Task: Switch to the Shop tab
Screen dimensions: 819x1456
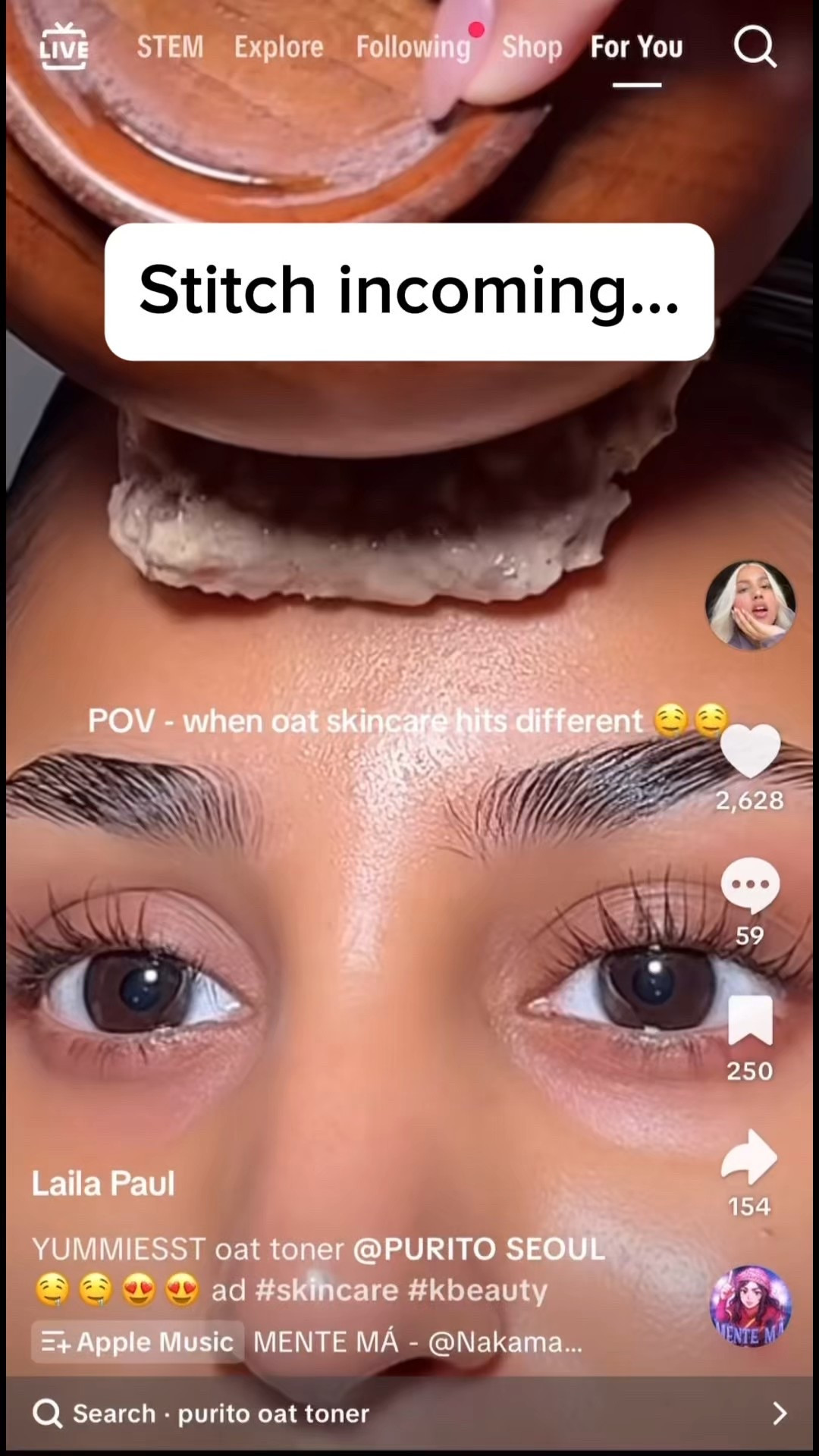Action: coord(532,47)
